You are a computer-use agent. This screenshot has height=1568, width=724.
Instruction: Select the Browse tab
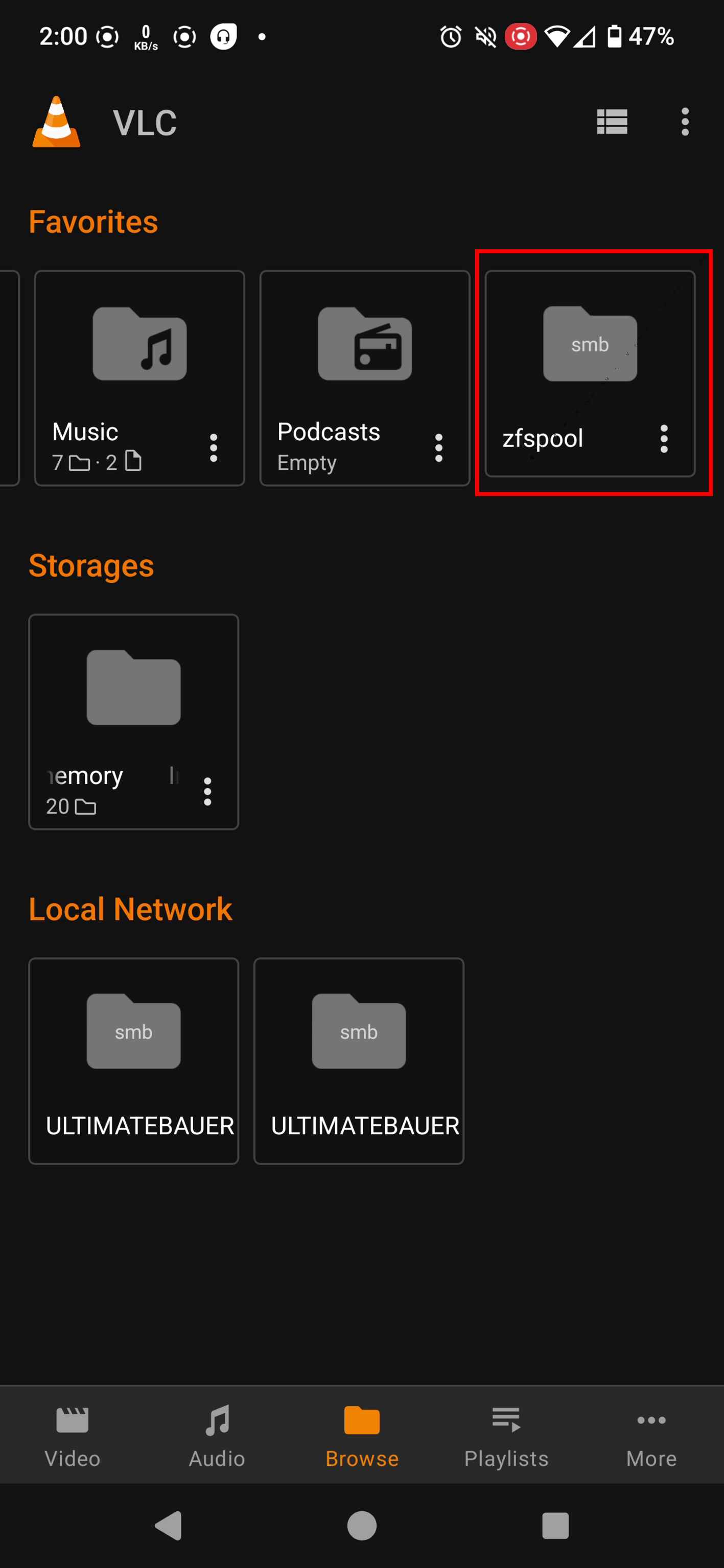coord(362,1435)
